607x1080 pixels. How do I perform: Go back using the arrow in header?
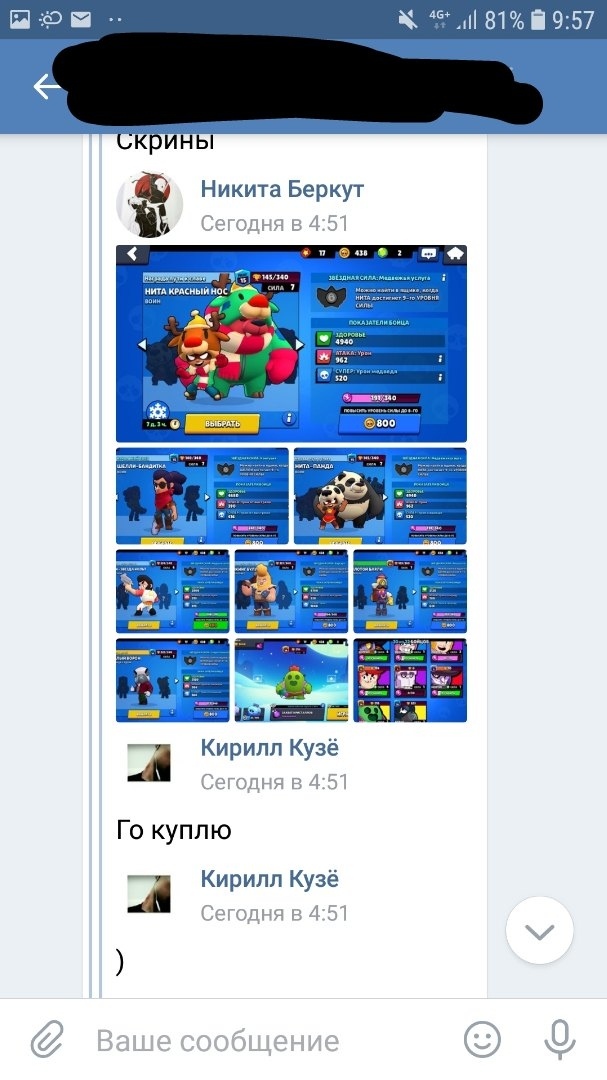coord(46,87)
